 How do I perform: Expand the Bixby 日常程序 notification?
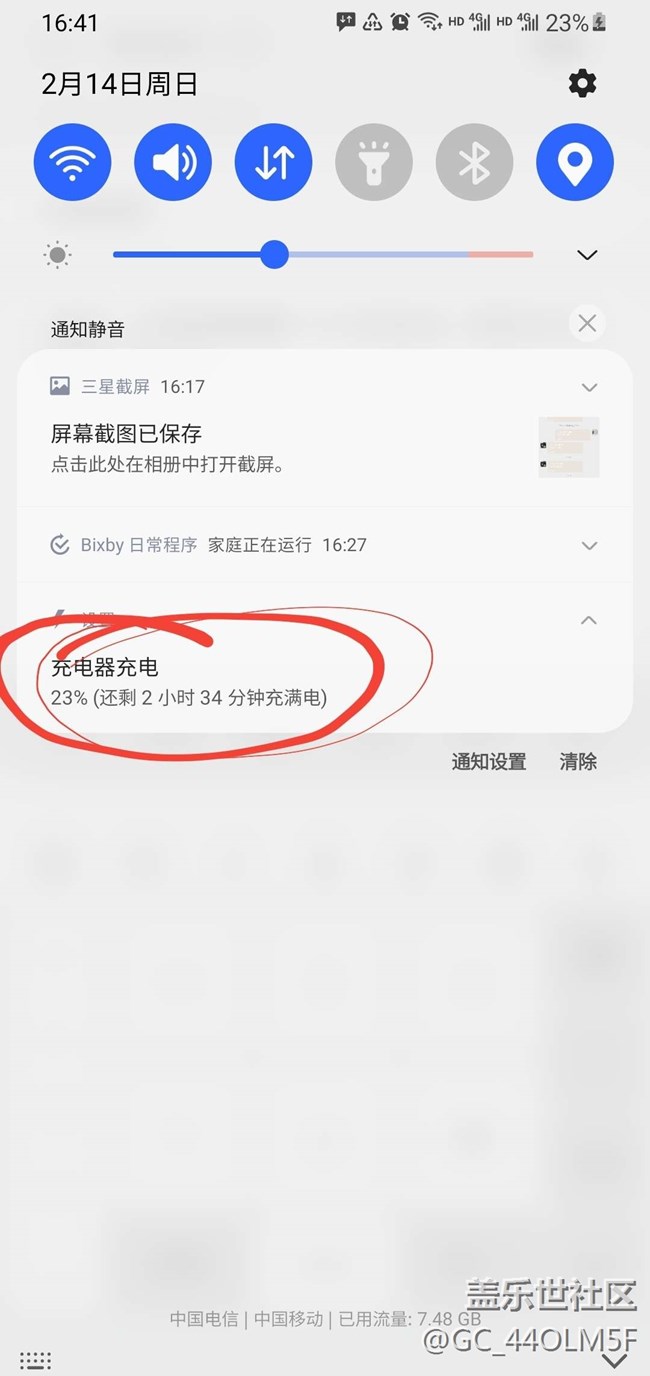coord(589,545)
